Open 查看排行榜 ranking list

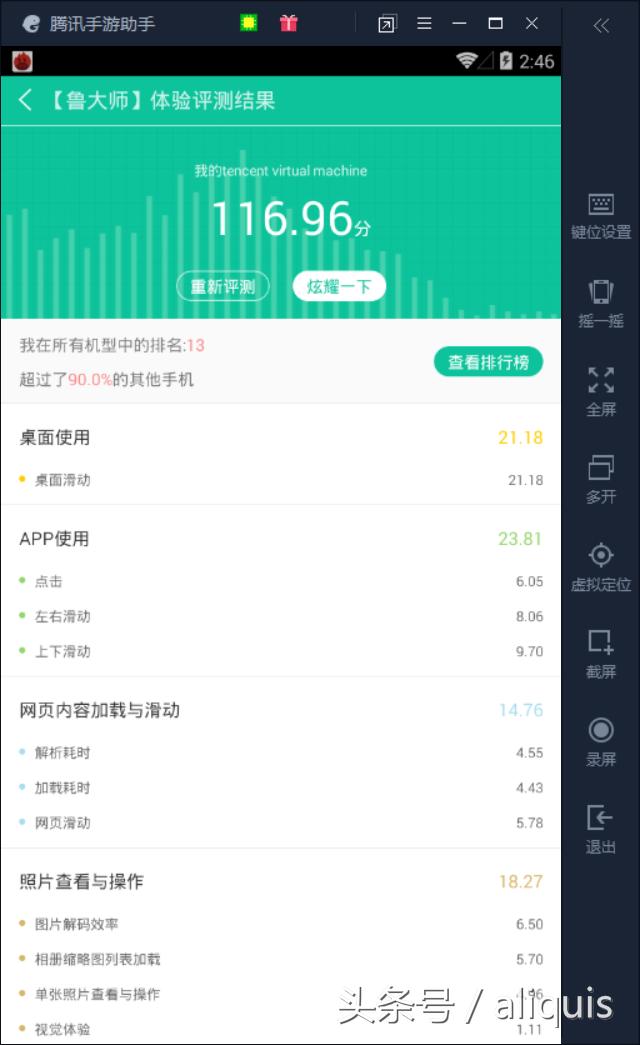click(488, 362)
